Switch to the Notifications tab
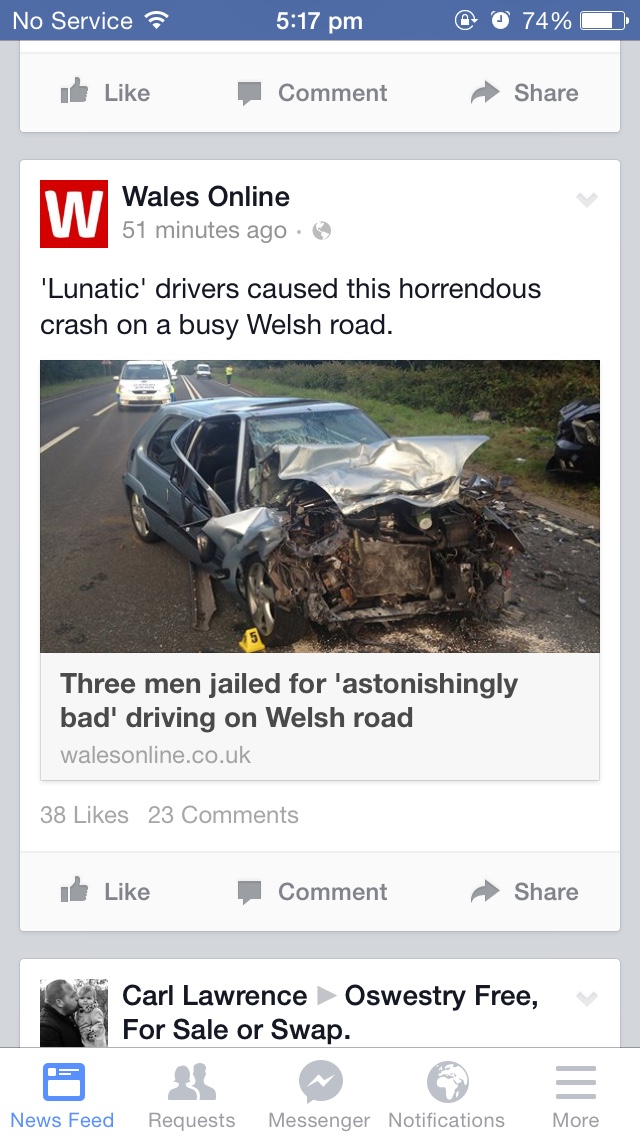 [x=447, y=1095]
